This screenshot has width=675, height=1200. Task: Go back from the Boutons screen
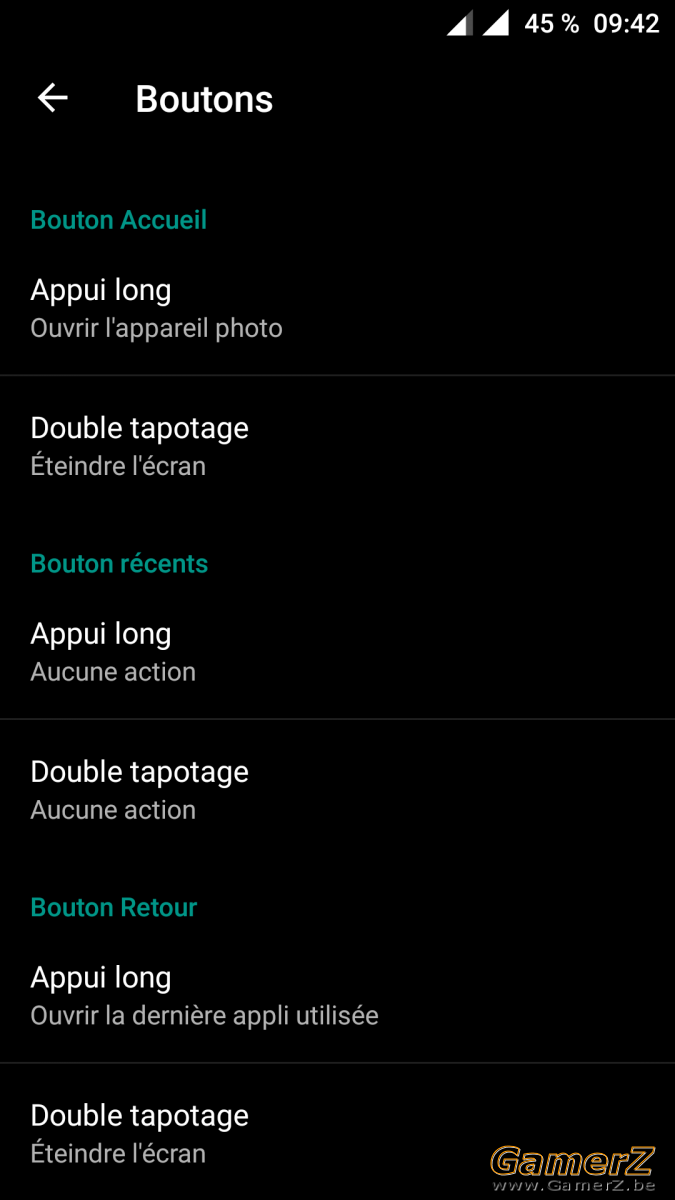(52, 98)
